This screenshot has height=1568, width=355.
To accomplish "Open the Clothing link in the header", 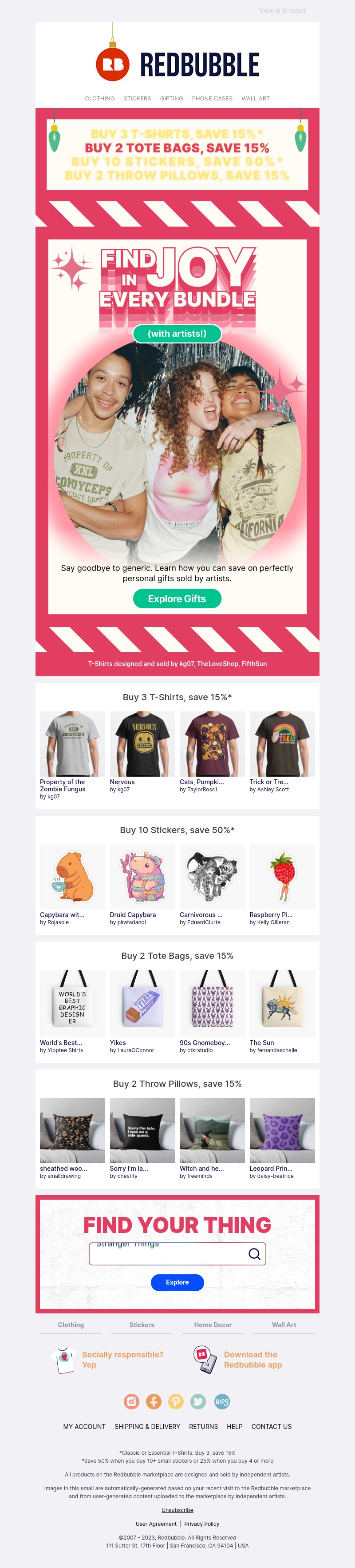I will (100, 98).
